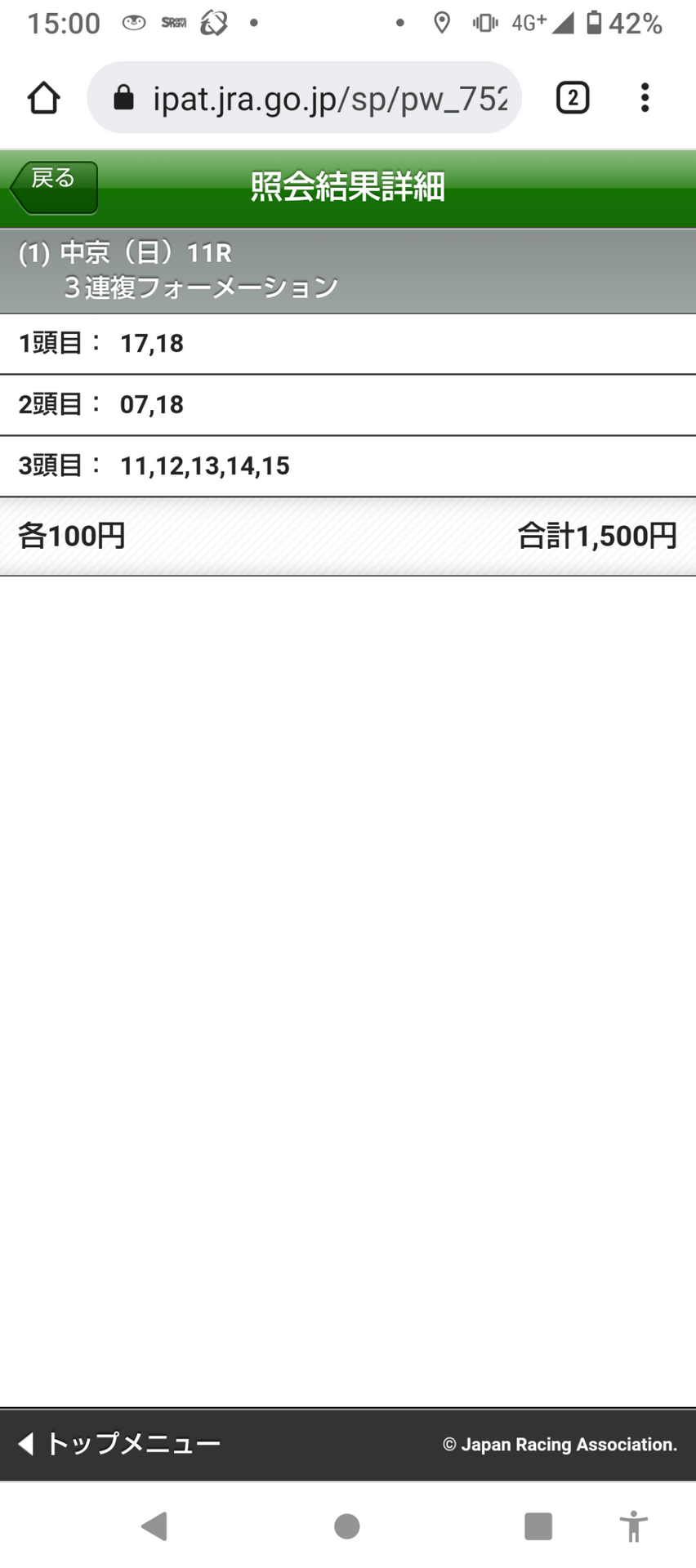Tap the system back navigation button
This screenshot has width=696, height=1568.
tap(154, 1526)
